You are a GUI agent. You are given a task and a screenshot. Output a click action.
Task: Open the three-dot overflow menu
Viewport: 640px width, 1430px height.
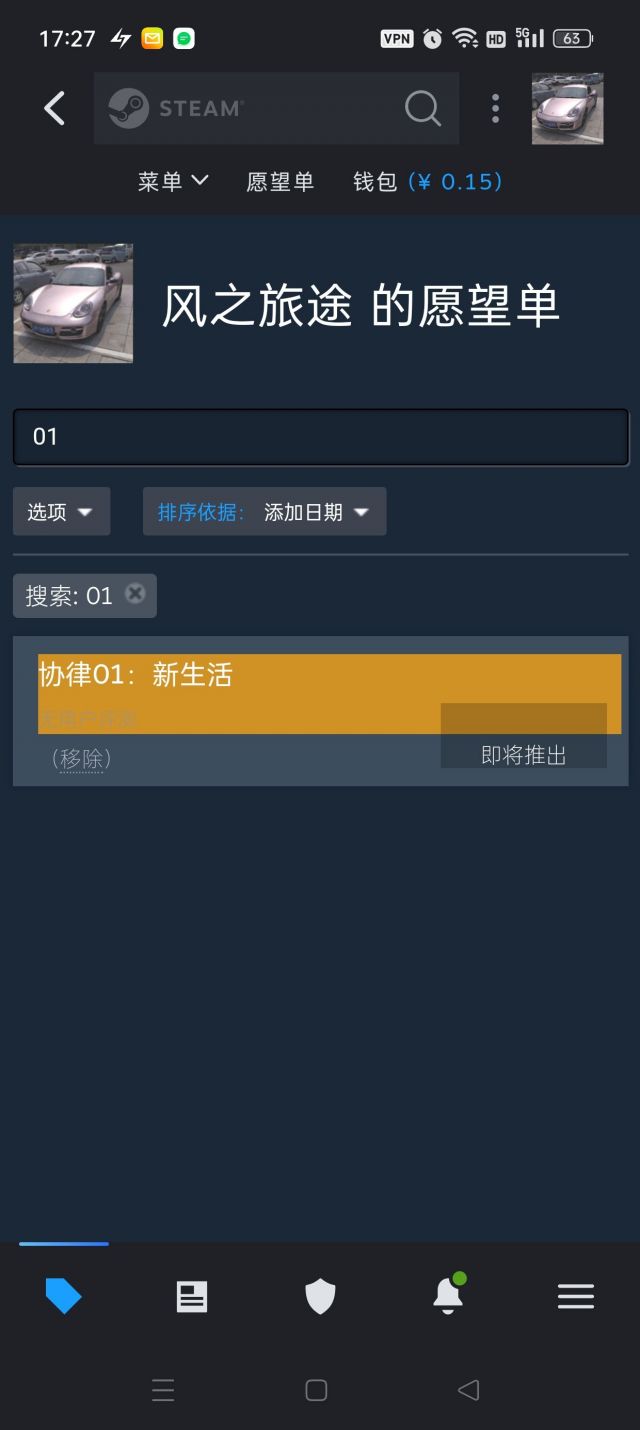point(495,108)
